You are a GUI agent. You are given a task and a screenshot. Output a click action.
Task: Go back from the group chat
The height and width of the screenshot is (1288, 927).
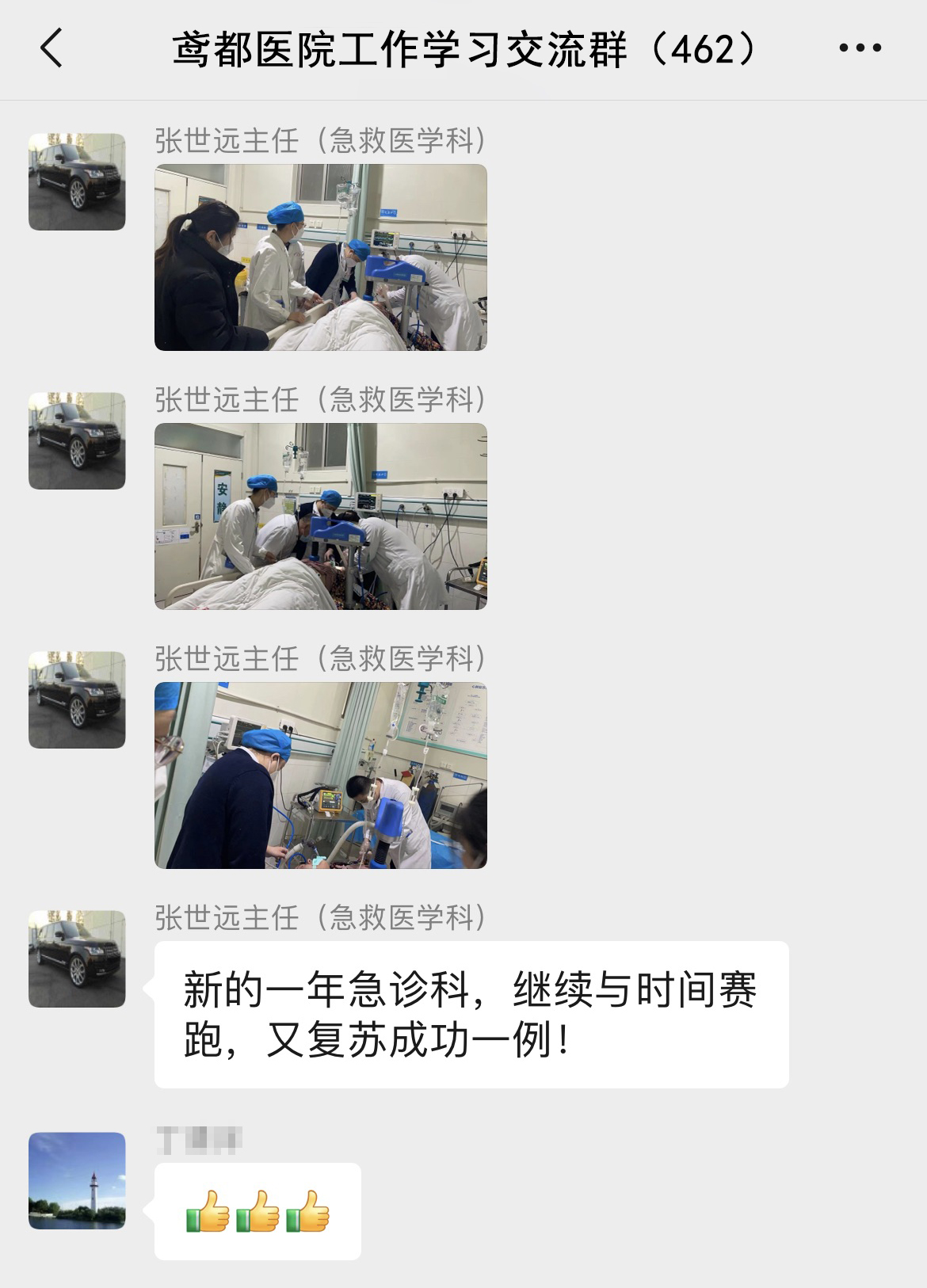point(51,48)
